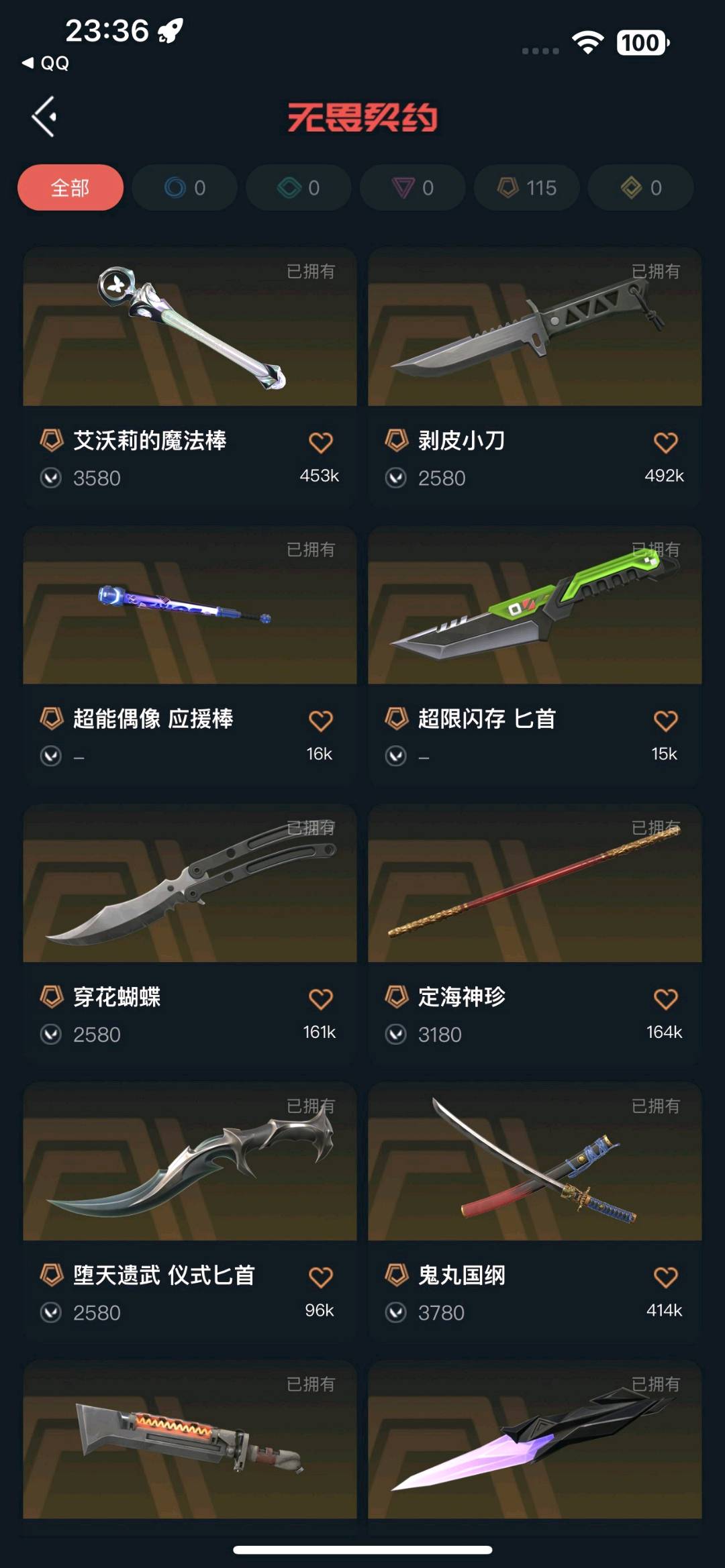Like the 定海神珍 skin
This screenshot has width=725, height=1568.
click(665, 1000)
